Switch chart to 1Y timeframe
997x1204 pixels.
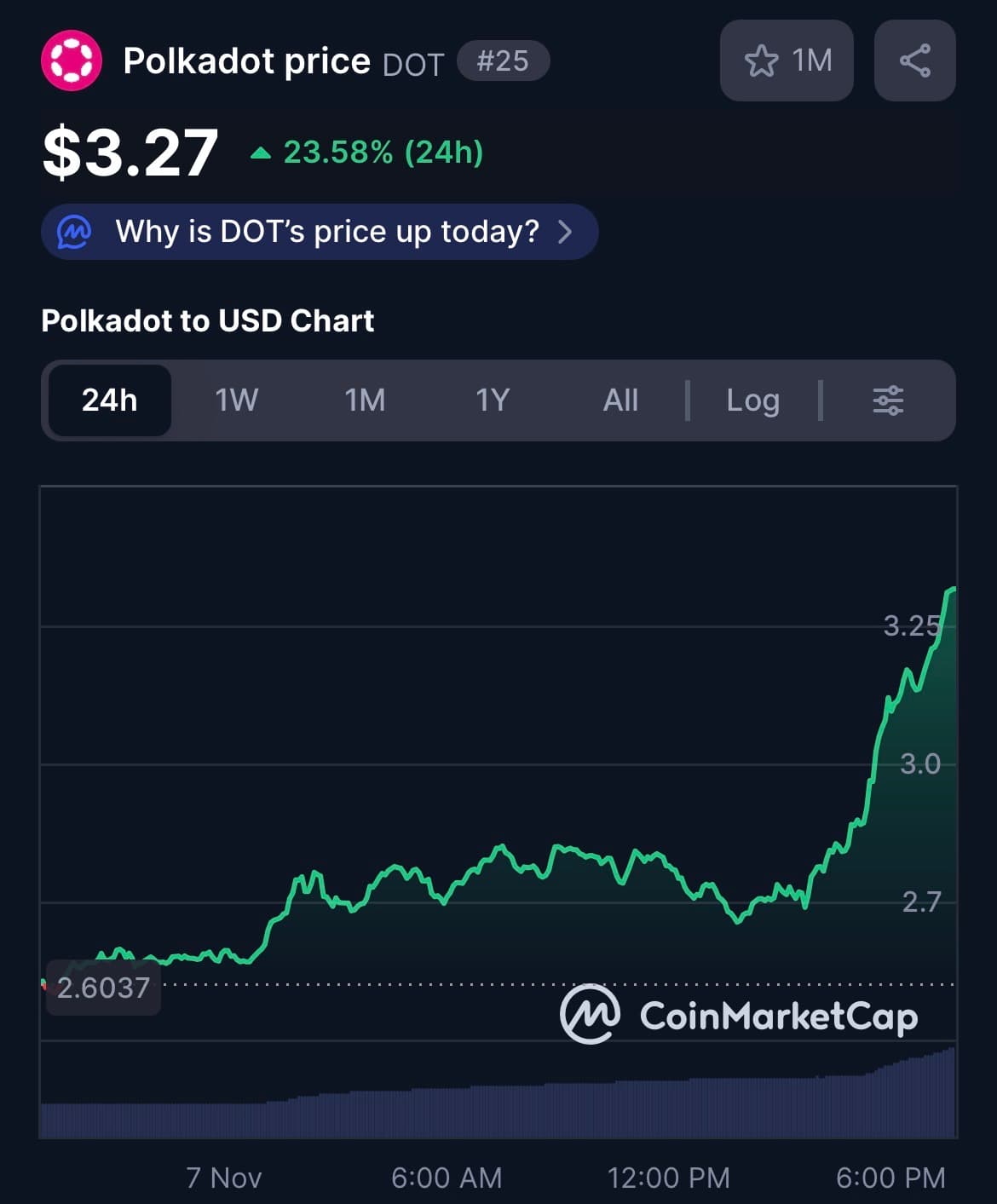tap(493, 400)
